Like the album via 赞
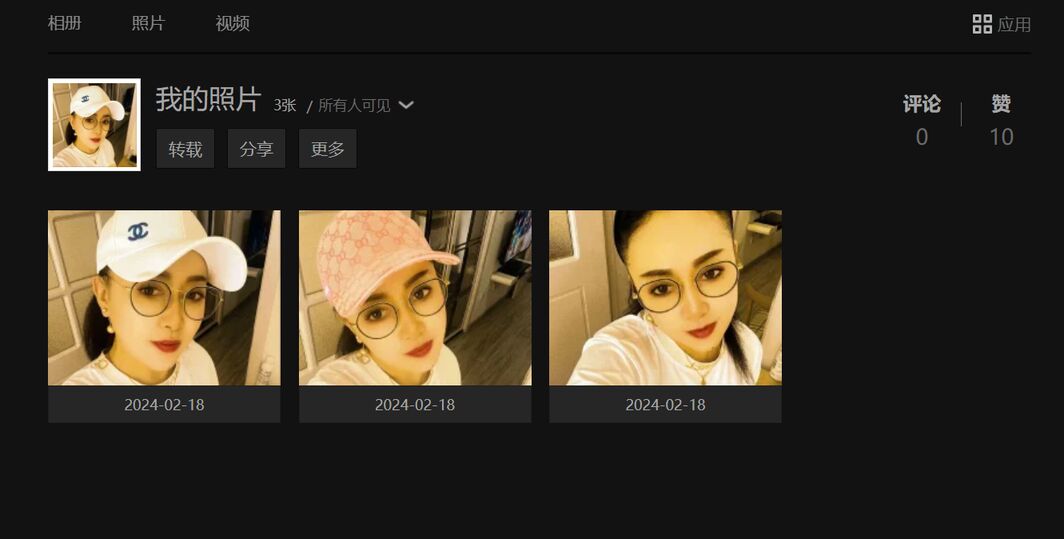 point(1001,120)
